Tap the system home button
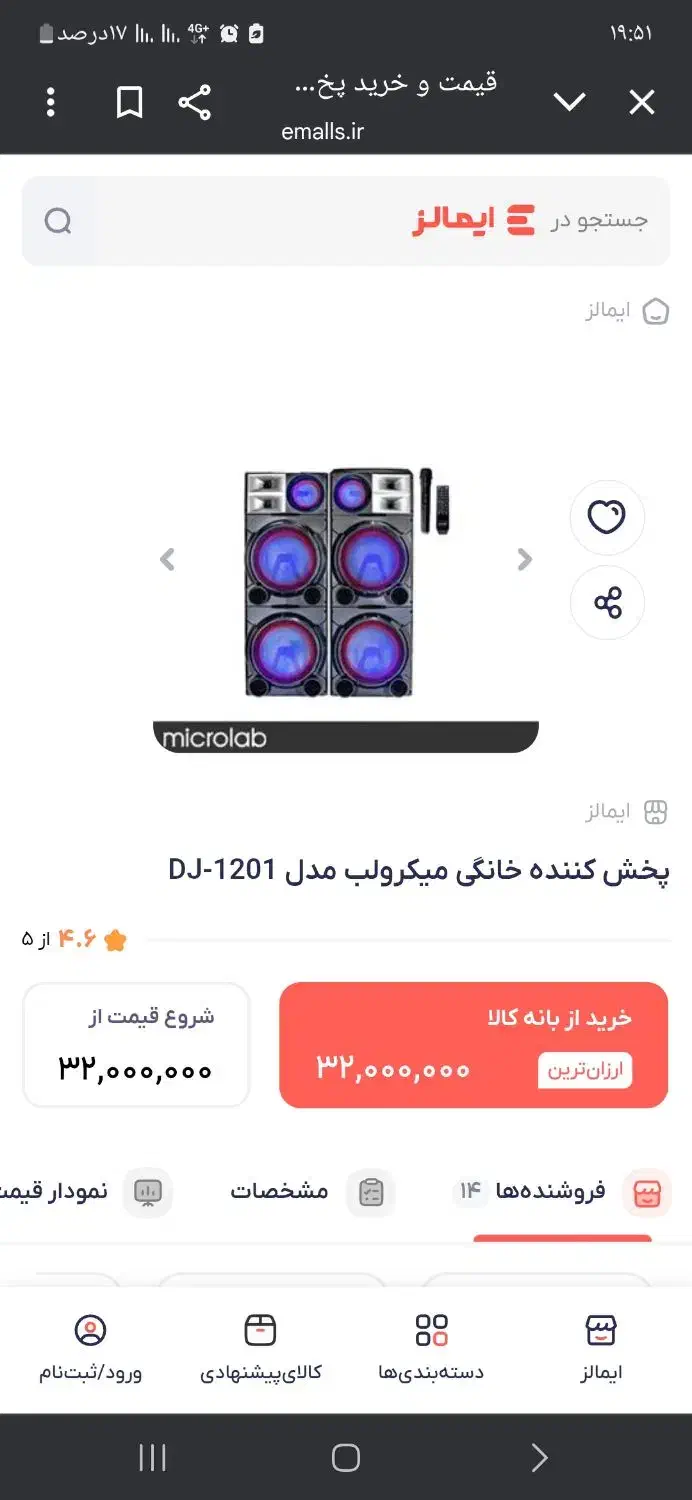Screen dimensions: 692x1500 (x=346, y=1458)
